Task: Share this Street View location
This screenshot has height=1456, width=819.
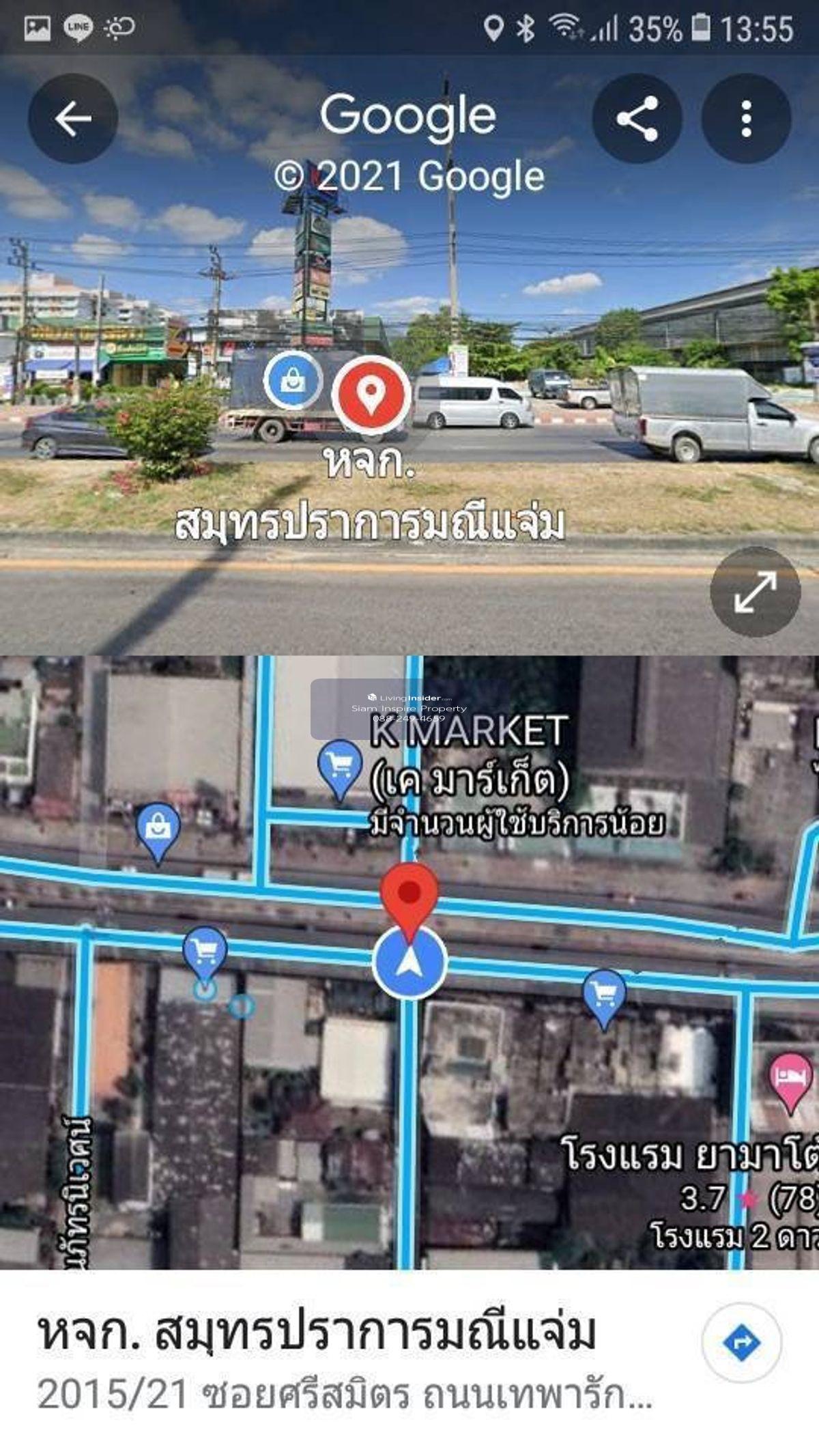Action: pyautogui.click(x=637, y=119)
